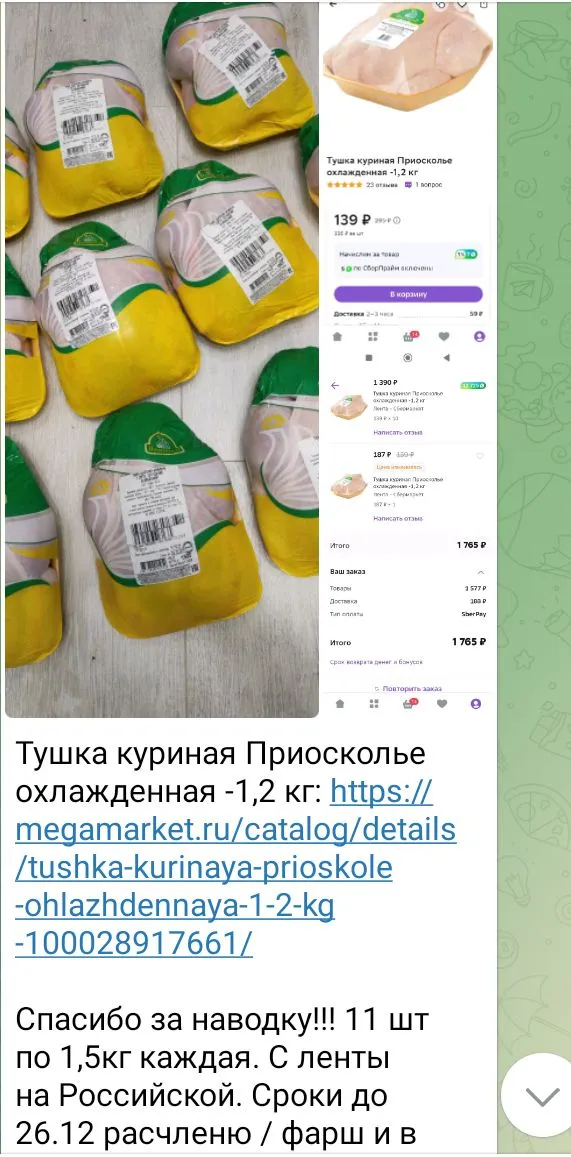
Task: Open the megamarket.ru product link
Action: 235,868
